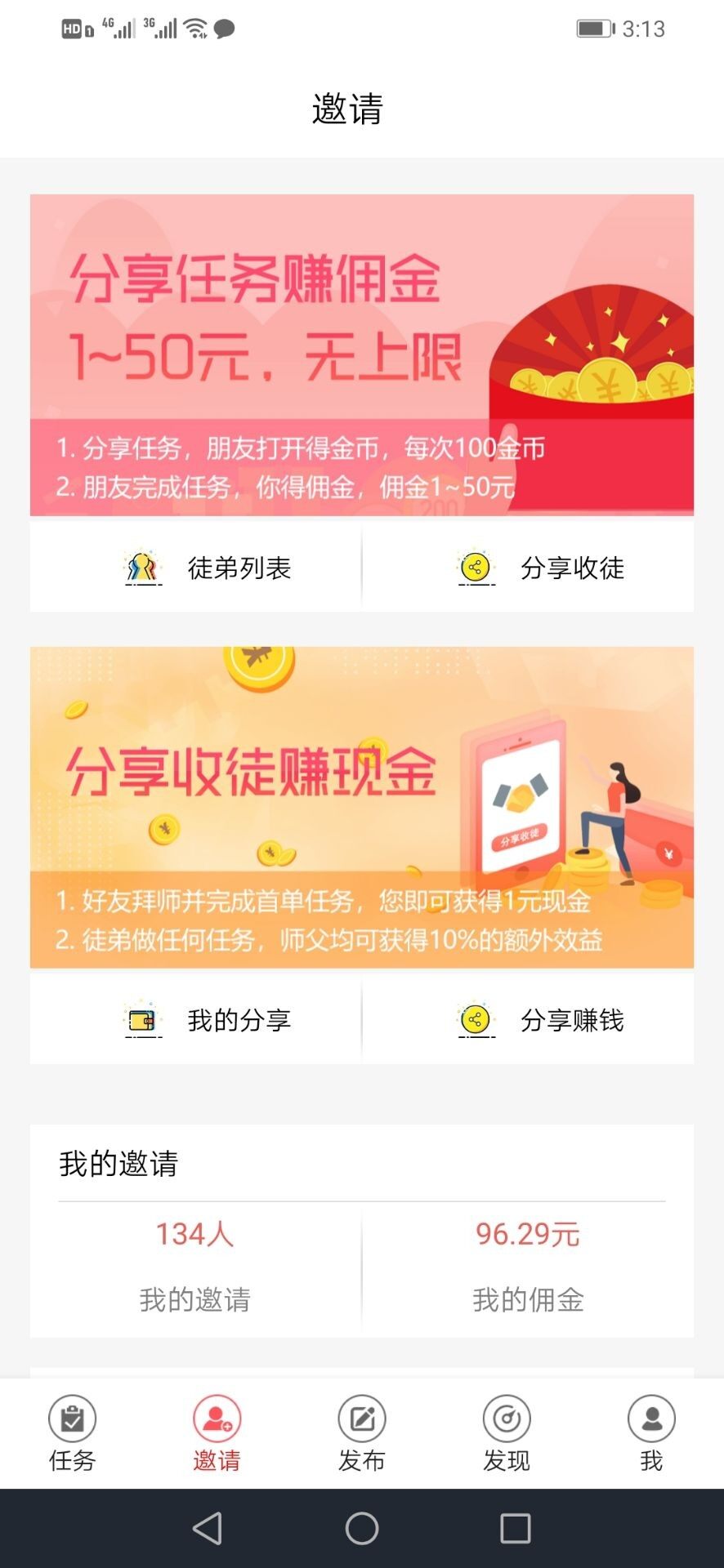Open the 我 profile tab
The width and height of the screenshot is (724, 1568).
651,1433
